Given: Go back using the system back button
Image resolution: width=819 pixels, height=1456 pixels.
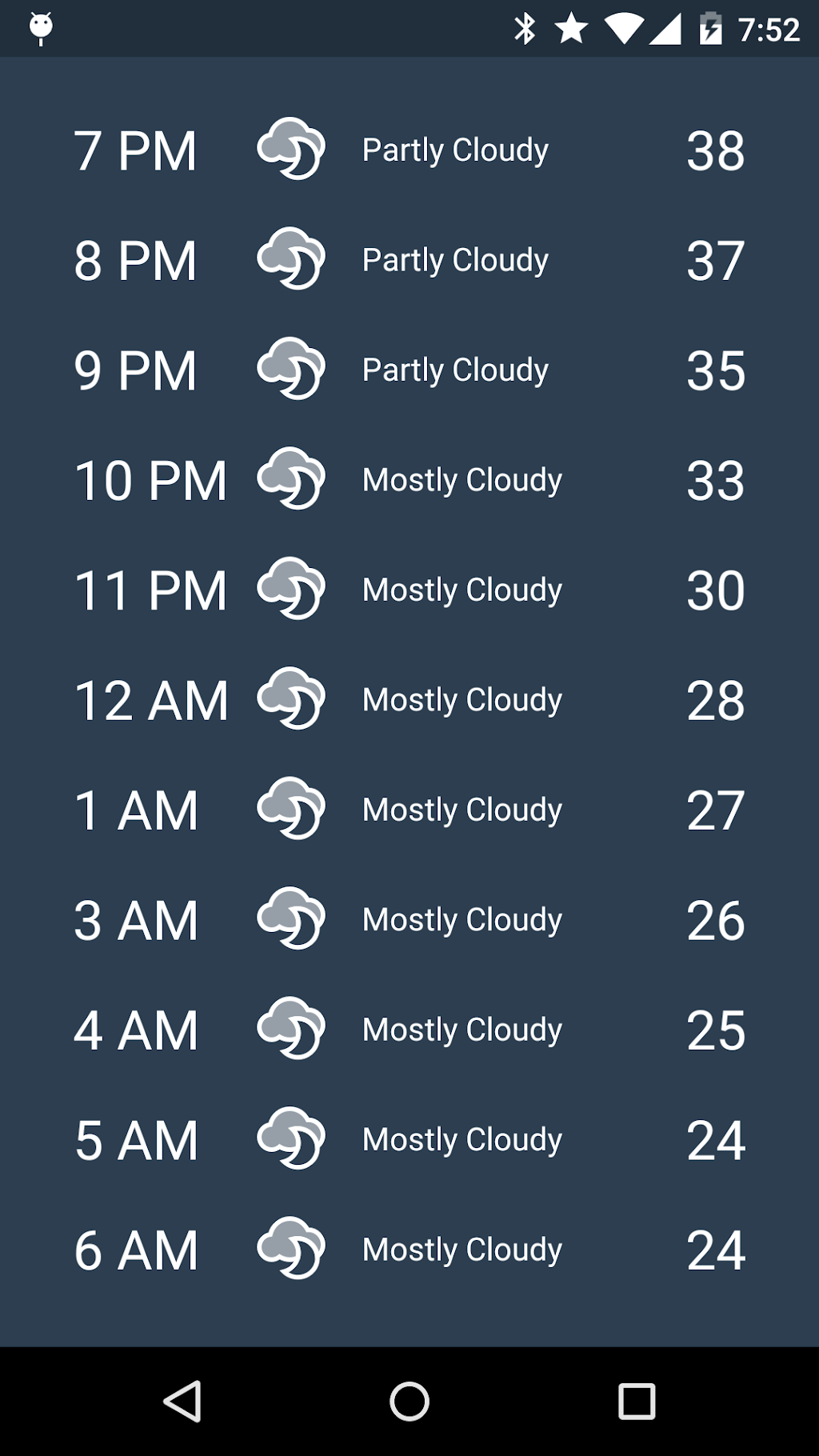Looking at the screenshot, I should (x=182, y=1401).
